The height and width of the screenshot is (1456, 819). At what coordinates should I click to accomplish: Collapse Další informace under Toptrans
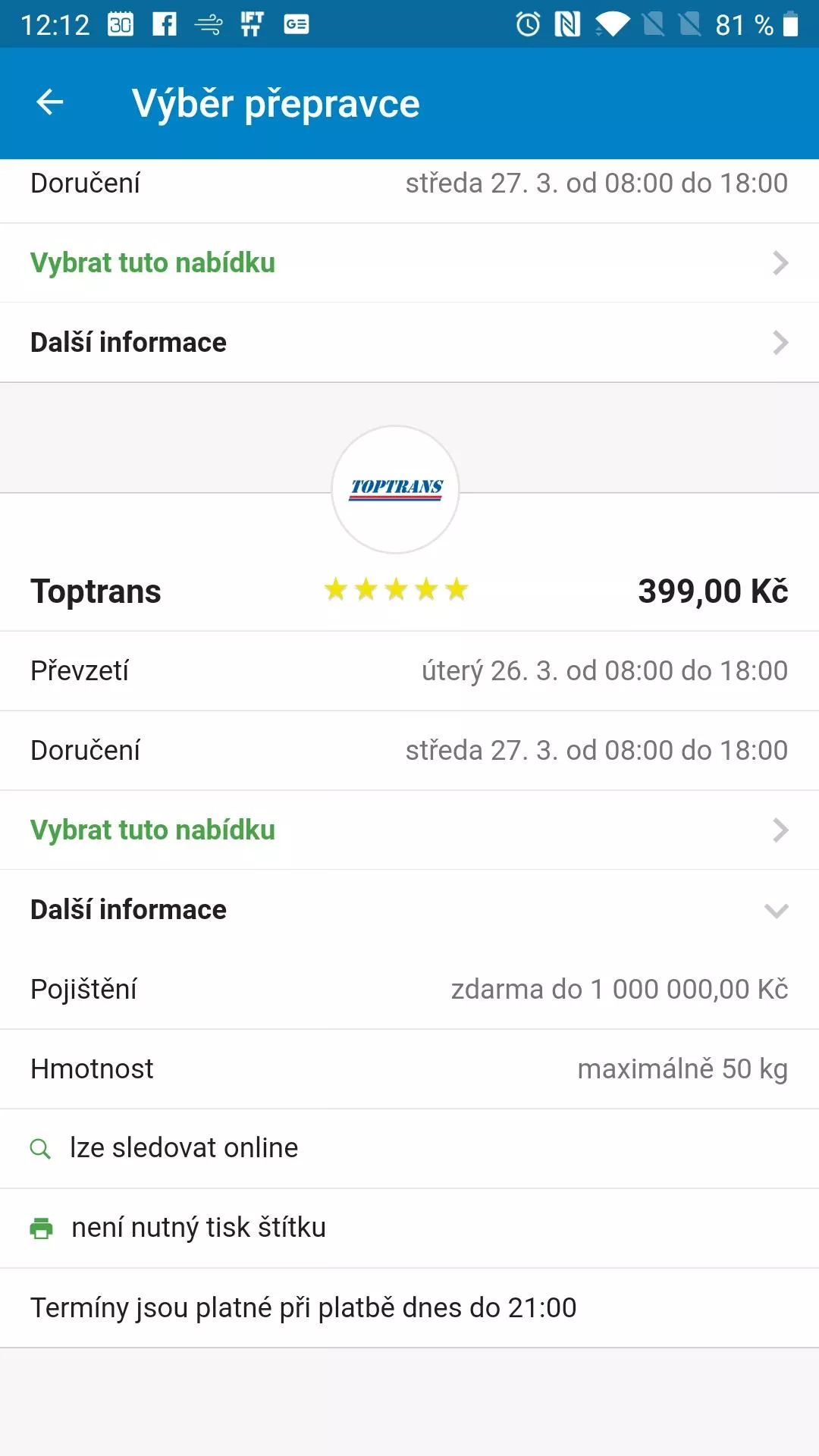point(409,910)
